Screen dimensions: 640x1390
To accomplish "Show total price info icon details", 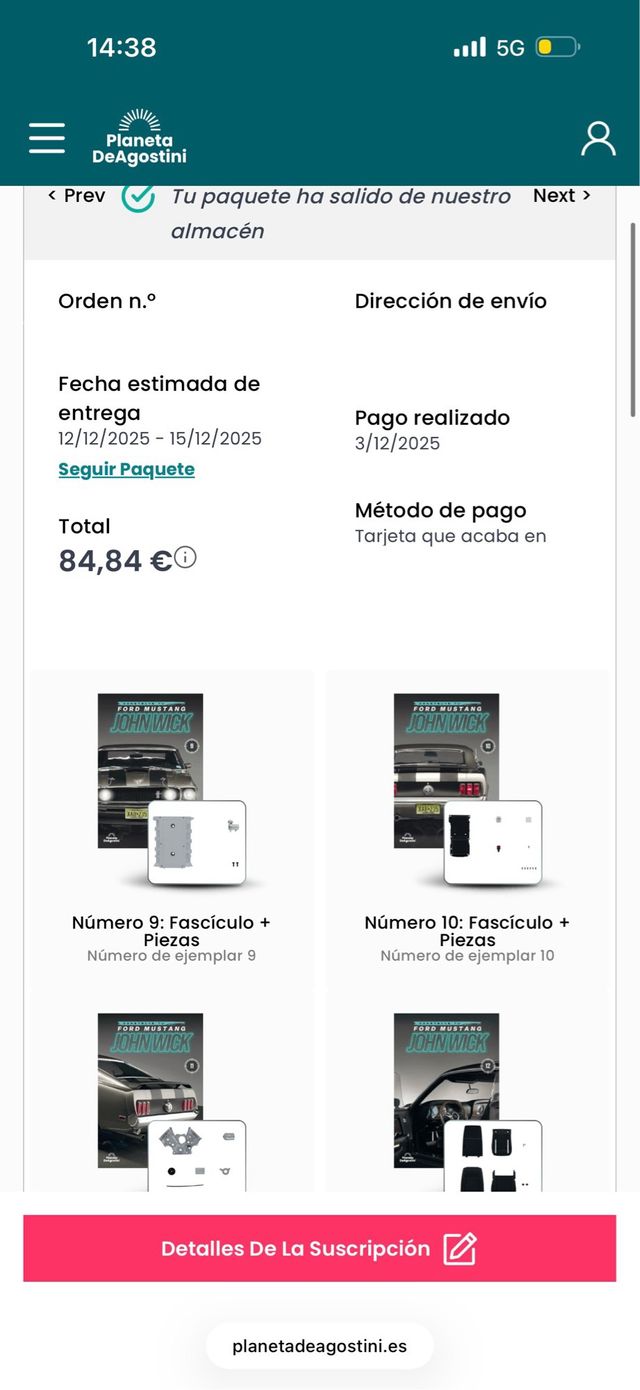I will click(x=185, y=558).
